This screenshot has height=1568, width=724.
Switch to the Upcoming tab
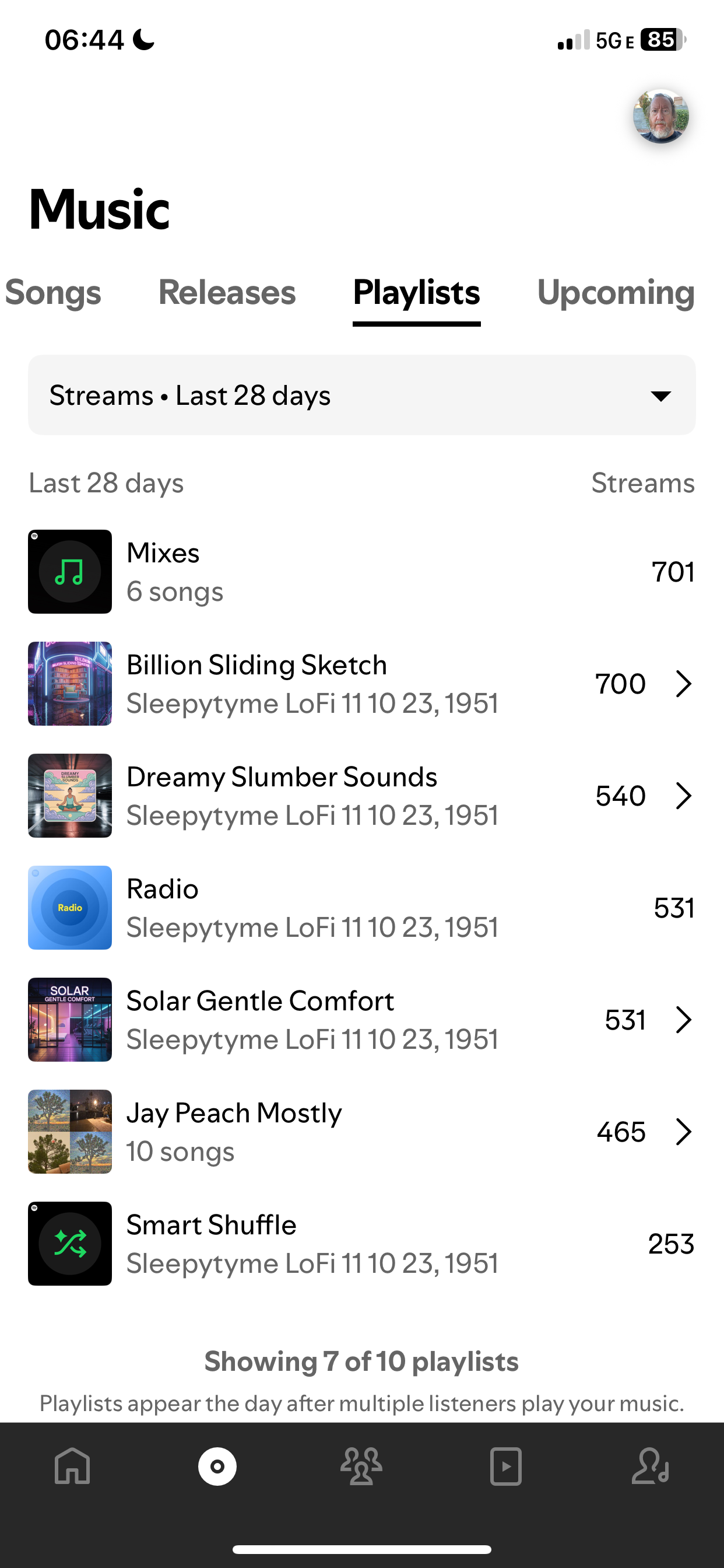pos(615,293)
